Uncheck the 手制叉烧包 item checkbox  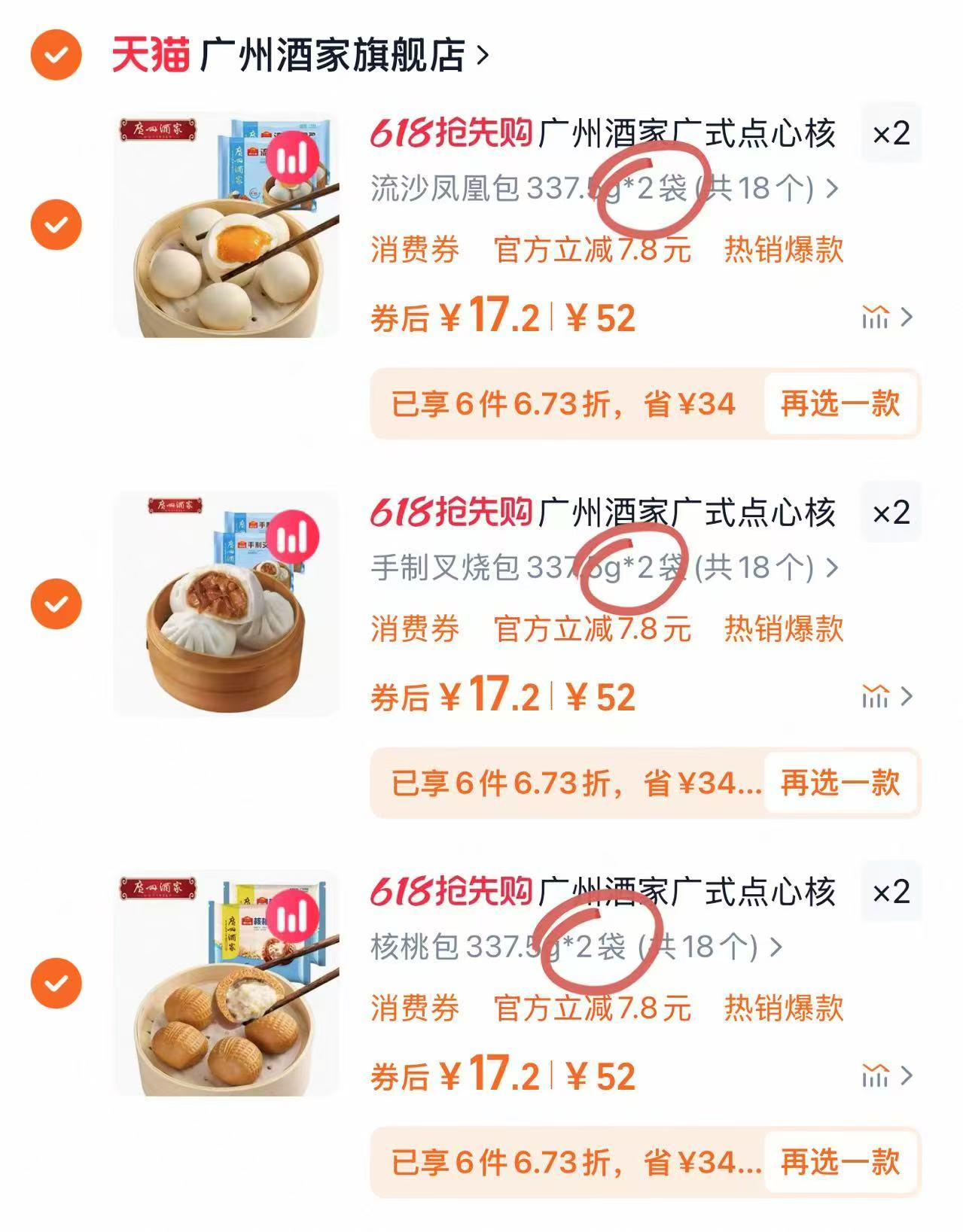[56, 604]
